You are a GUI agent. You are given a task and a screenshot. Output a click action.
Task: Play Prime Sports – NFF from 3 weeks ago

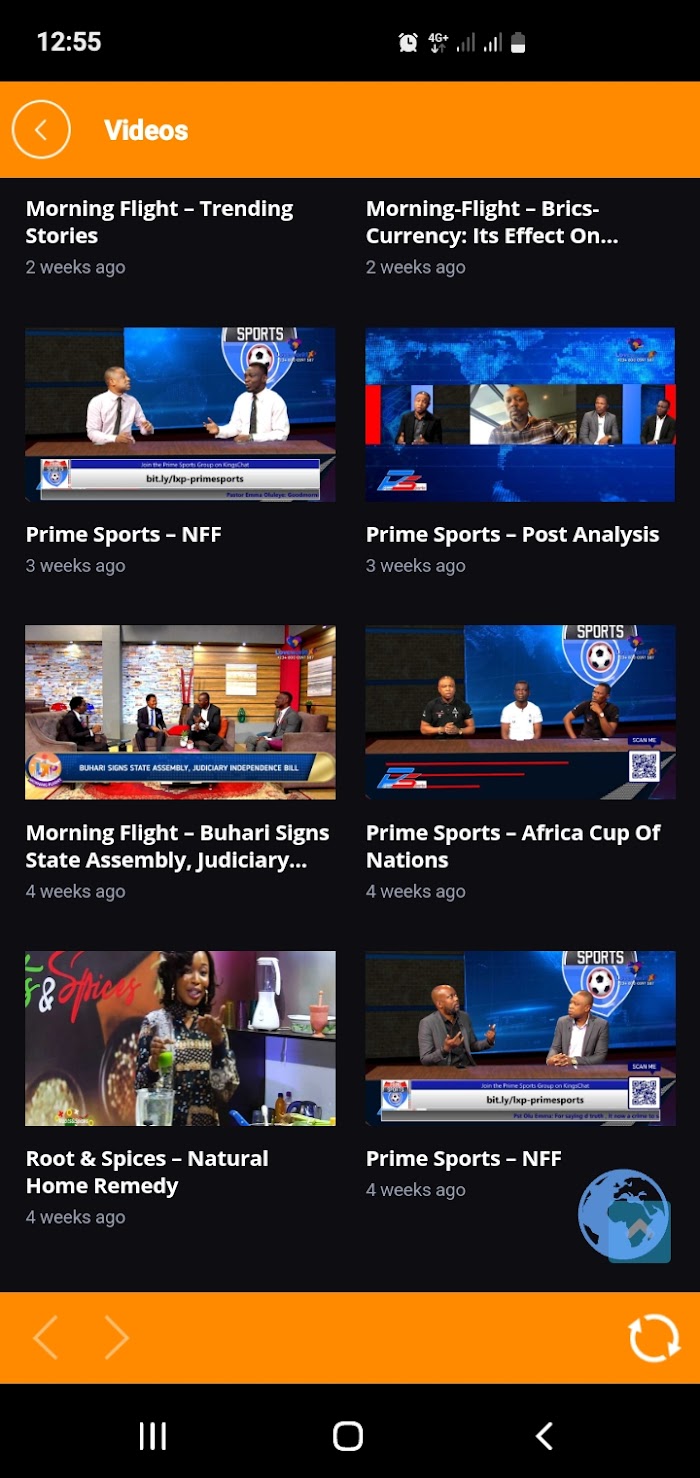coord(180,414)
